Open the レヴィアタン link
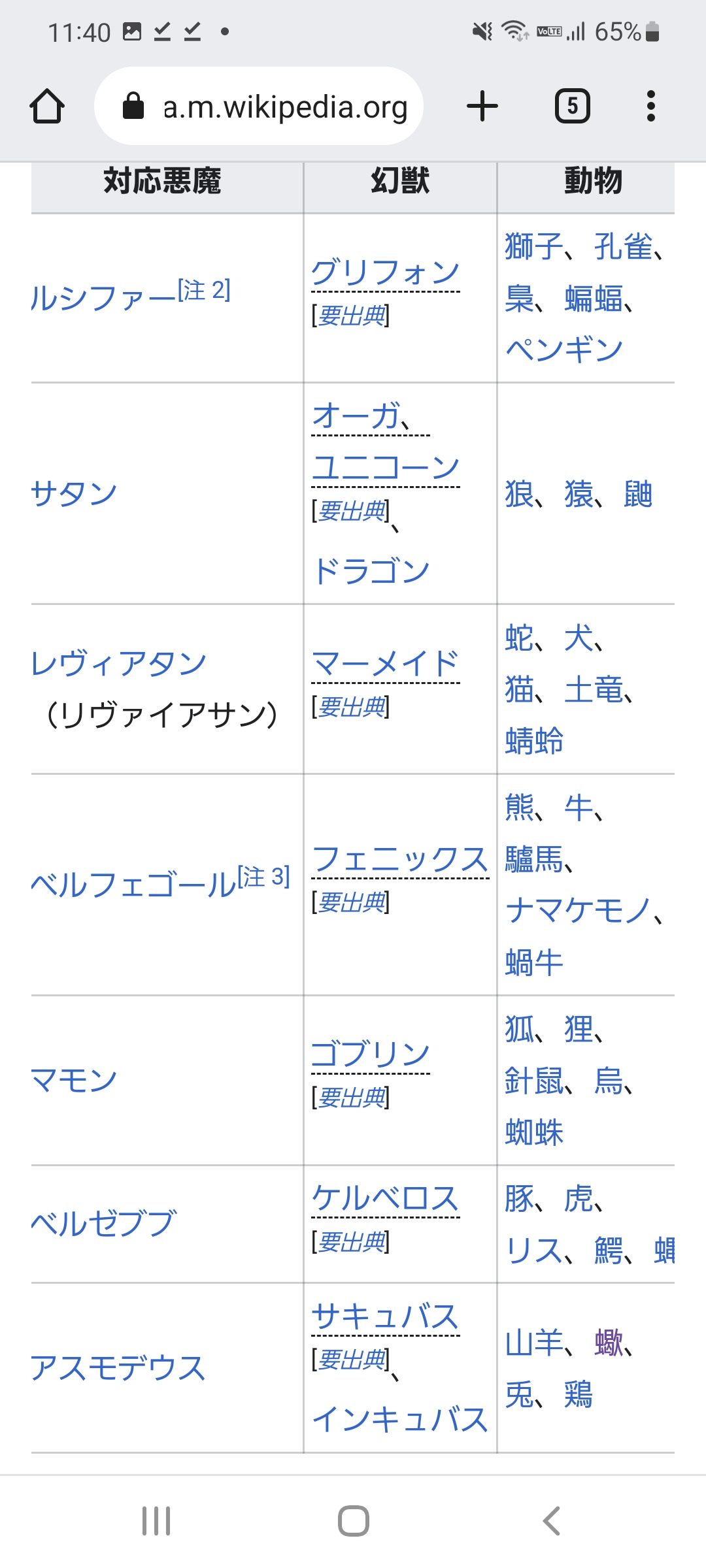The height and width of the screenshot is (1568, 706). 118,663
